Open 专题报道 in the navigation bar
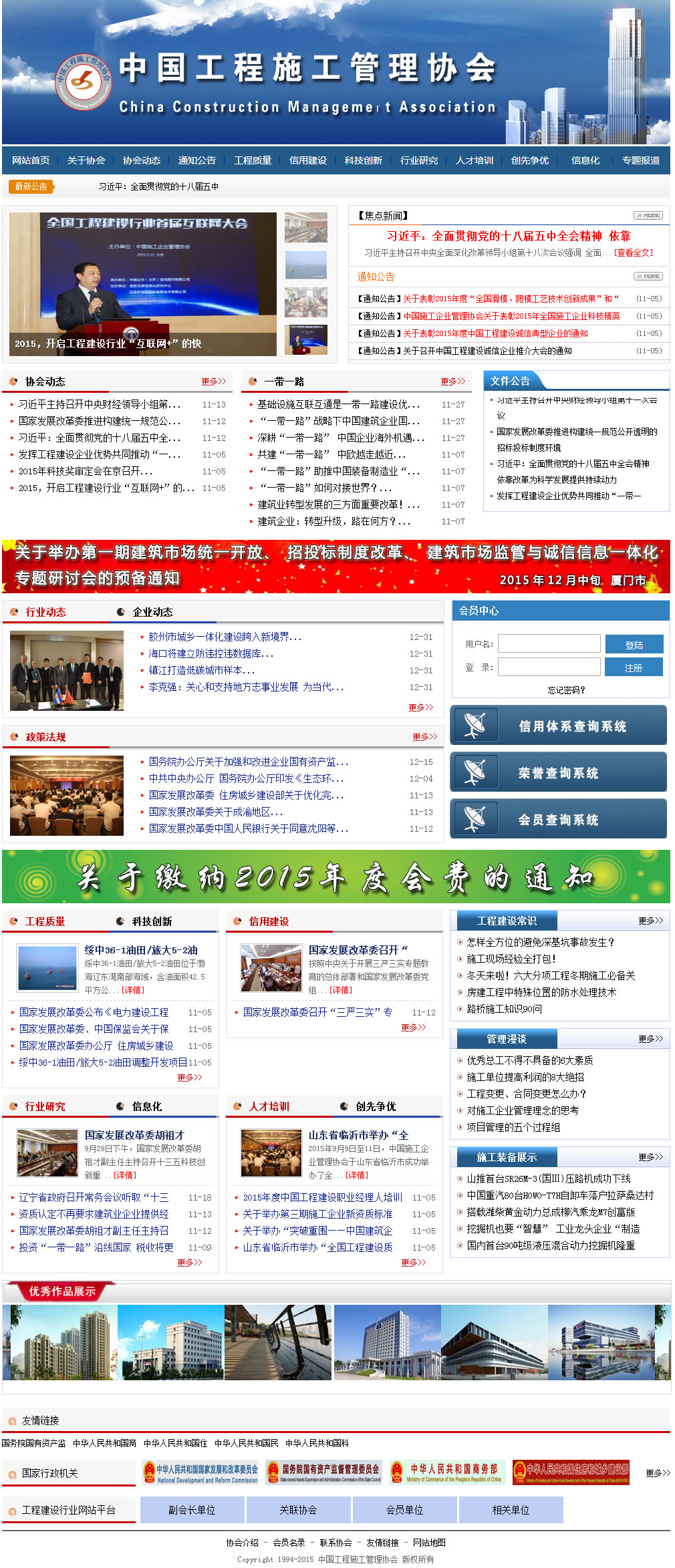 click(x=640, y=160)
